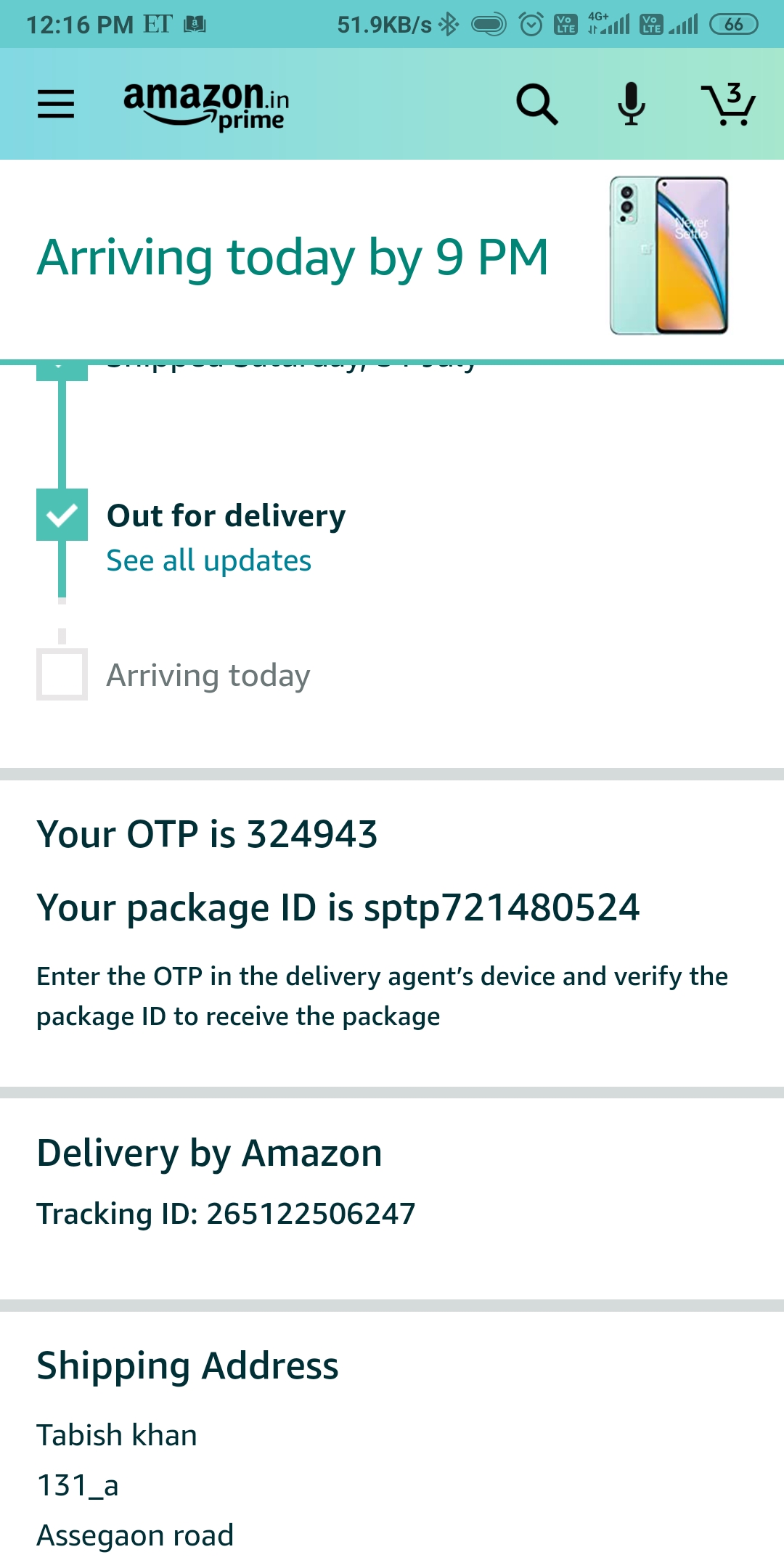Image resolution: width=784 pixels, height=1568 pixels.
Task: Open the shopping cart
Action: pos(728,104)
